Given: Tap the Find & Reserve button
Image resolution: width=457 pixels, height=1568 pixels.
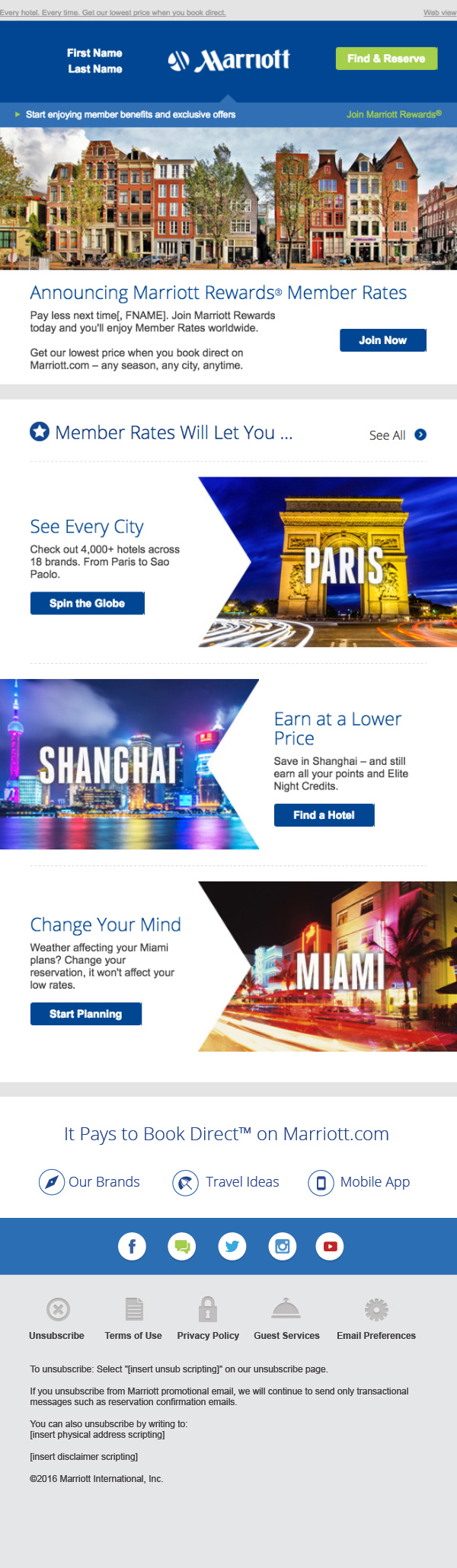Looking at the screenshot, I should [386, 59].
